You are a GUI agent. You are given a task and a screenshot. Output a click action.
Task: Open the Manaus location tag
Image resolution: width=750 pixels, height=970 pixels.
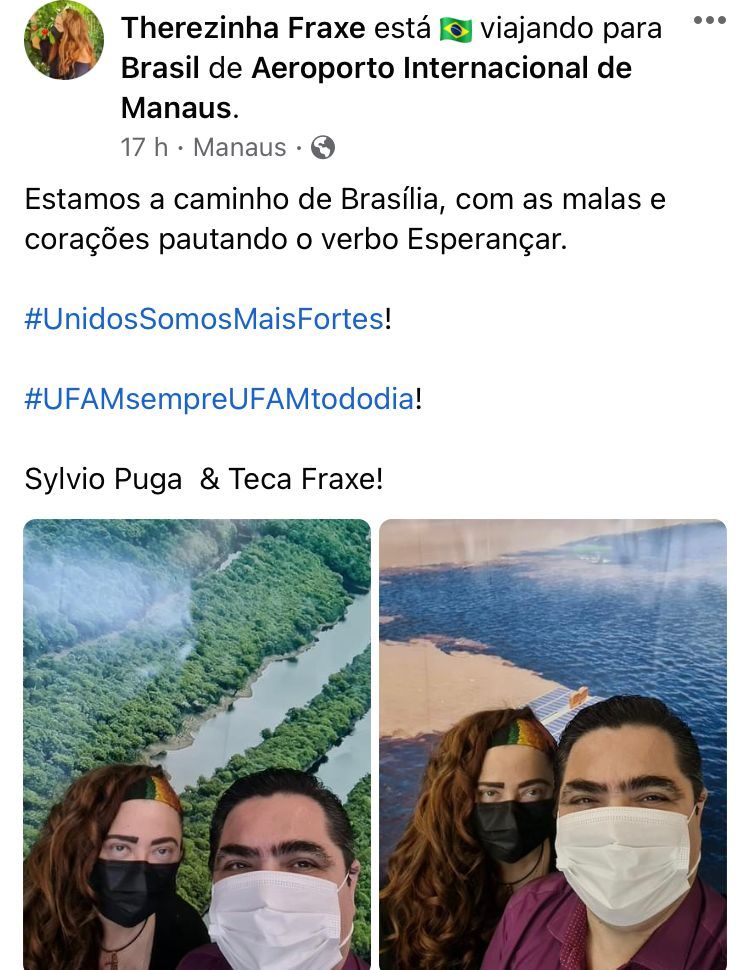[239, 147]
